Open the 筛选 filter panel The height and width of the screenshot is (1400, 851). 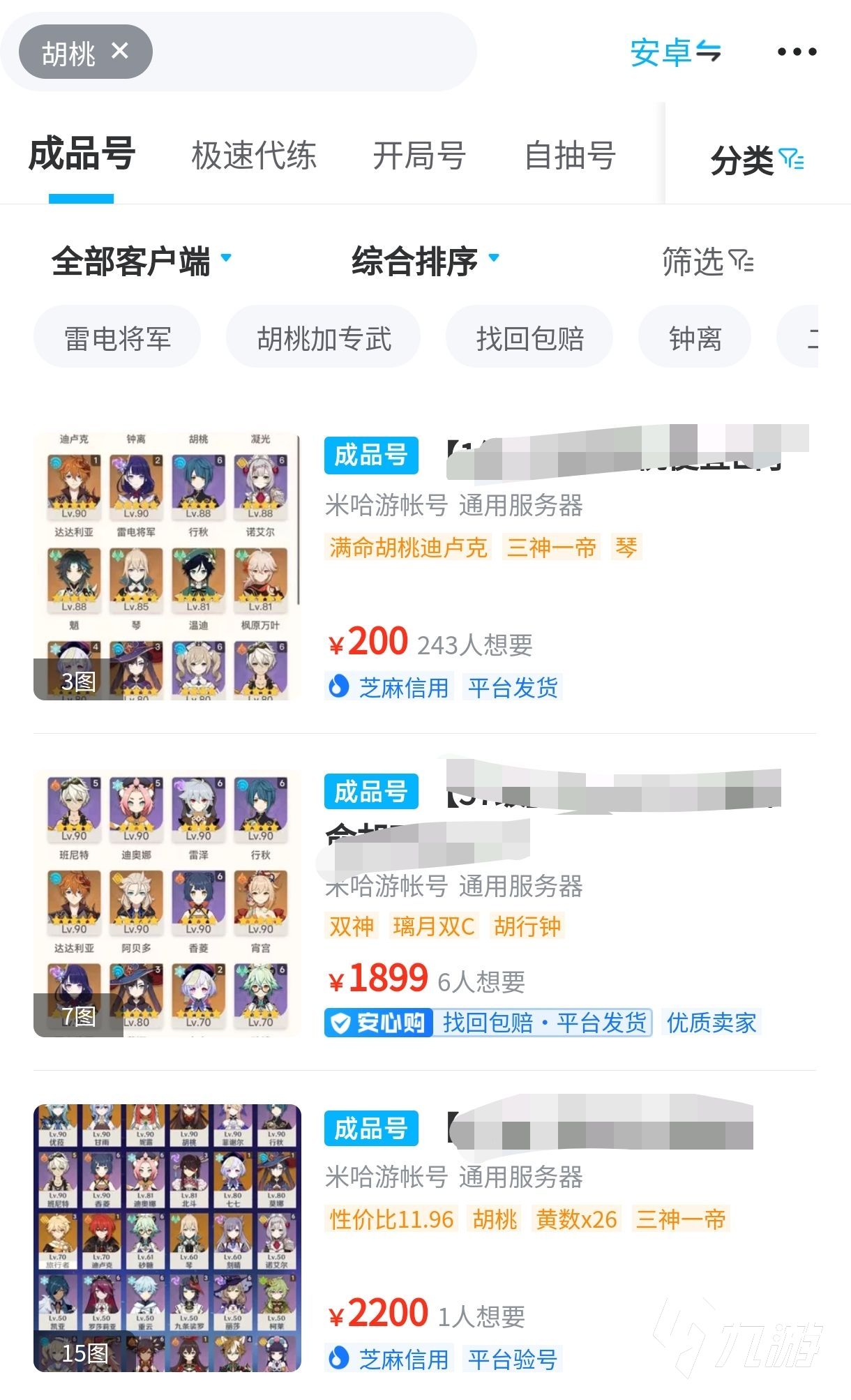(707, 262)
